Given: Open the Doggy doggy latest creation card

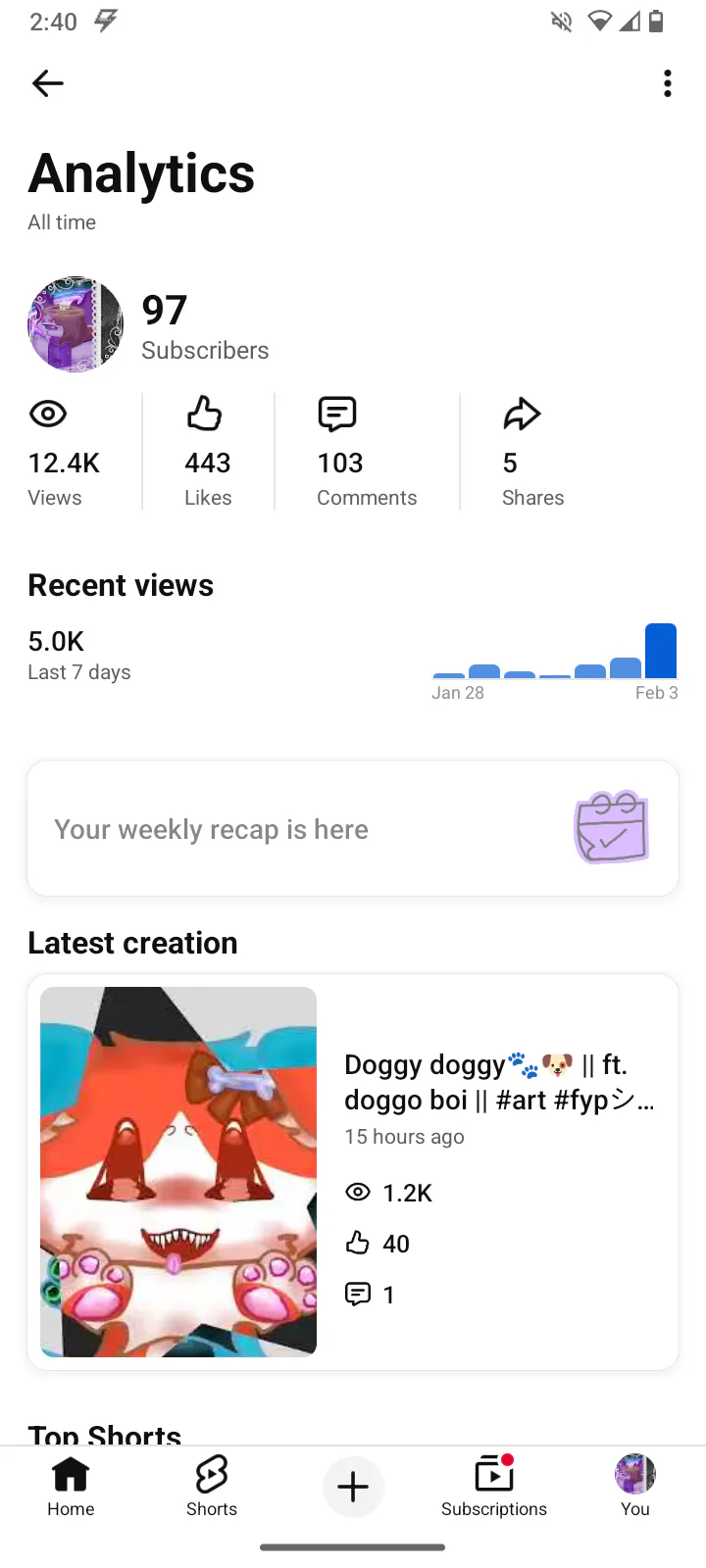Looking at the screenshot, I should [353, 1171].
